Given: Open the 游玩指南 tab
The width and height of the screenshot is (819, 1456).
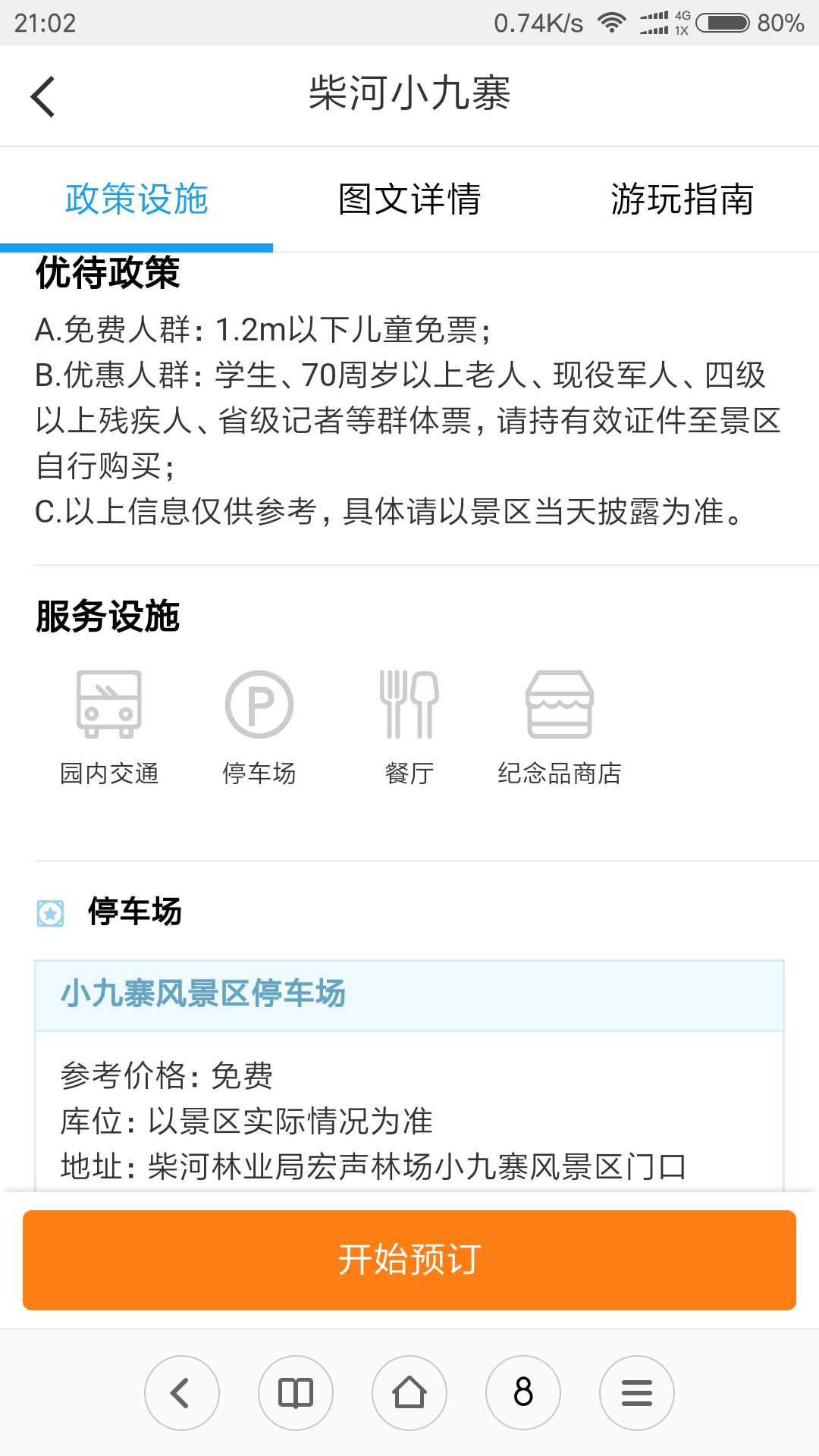Looking at the screenshot, I should 682,199.
